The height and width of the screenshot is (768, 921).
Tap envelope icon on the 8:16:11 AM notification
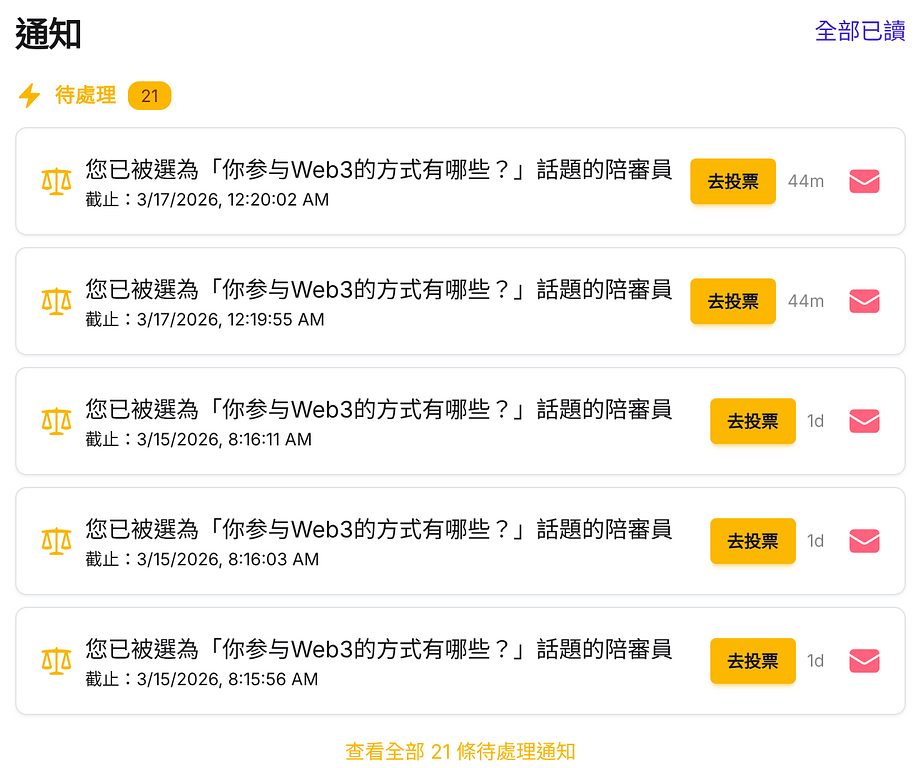pos(864,421)
